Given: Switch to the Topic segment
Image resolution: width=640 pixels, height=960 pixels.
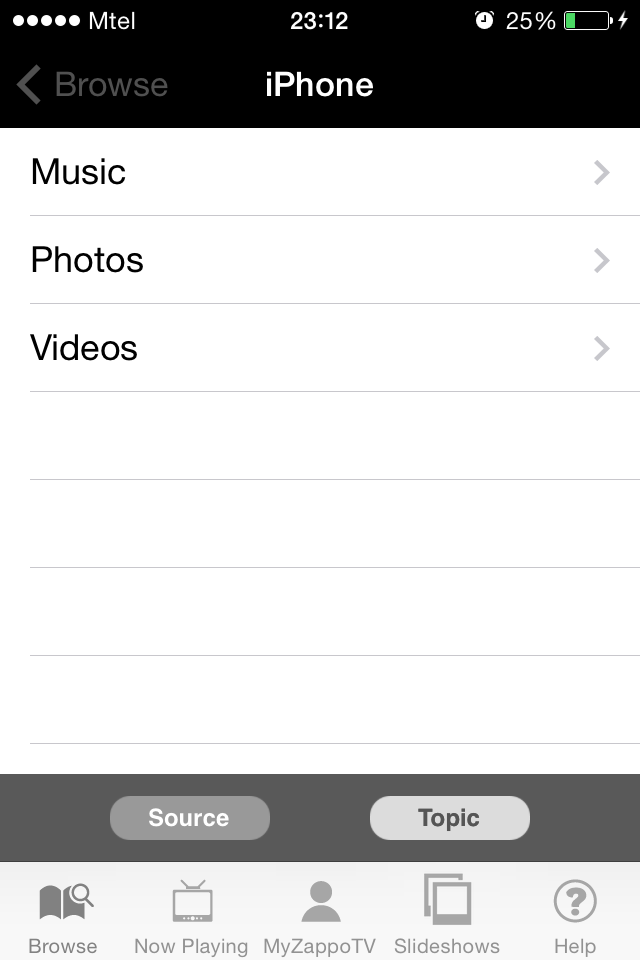Looking at the screenshot, I should point(449,818).
